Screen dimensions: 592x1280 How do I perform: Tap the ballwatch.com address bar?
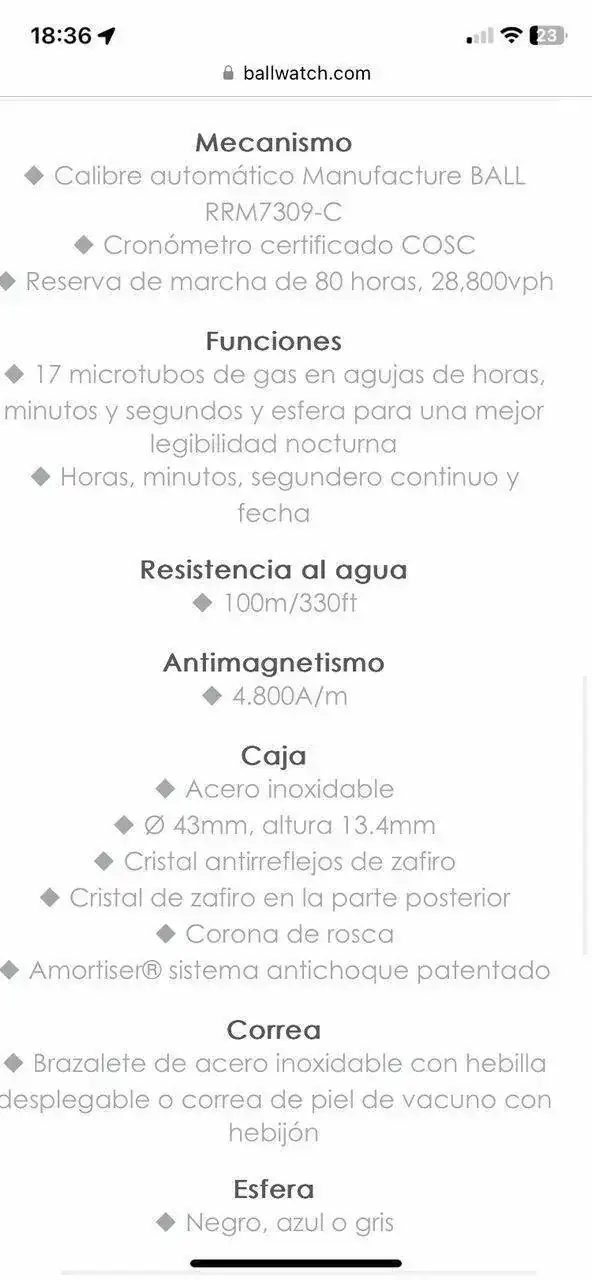click(296, 73)
